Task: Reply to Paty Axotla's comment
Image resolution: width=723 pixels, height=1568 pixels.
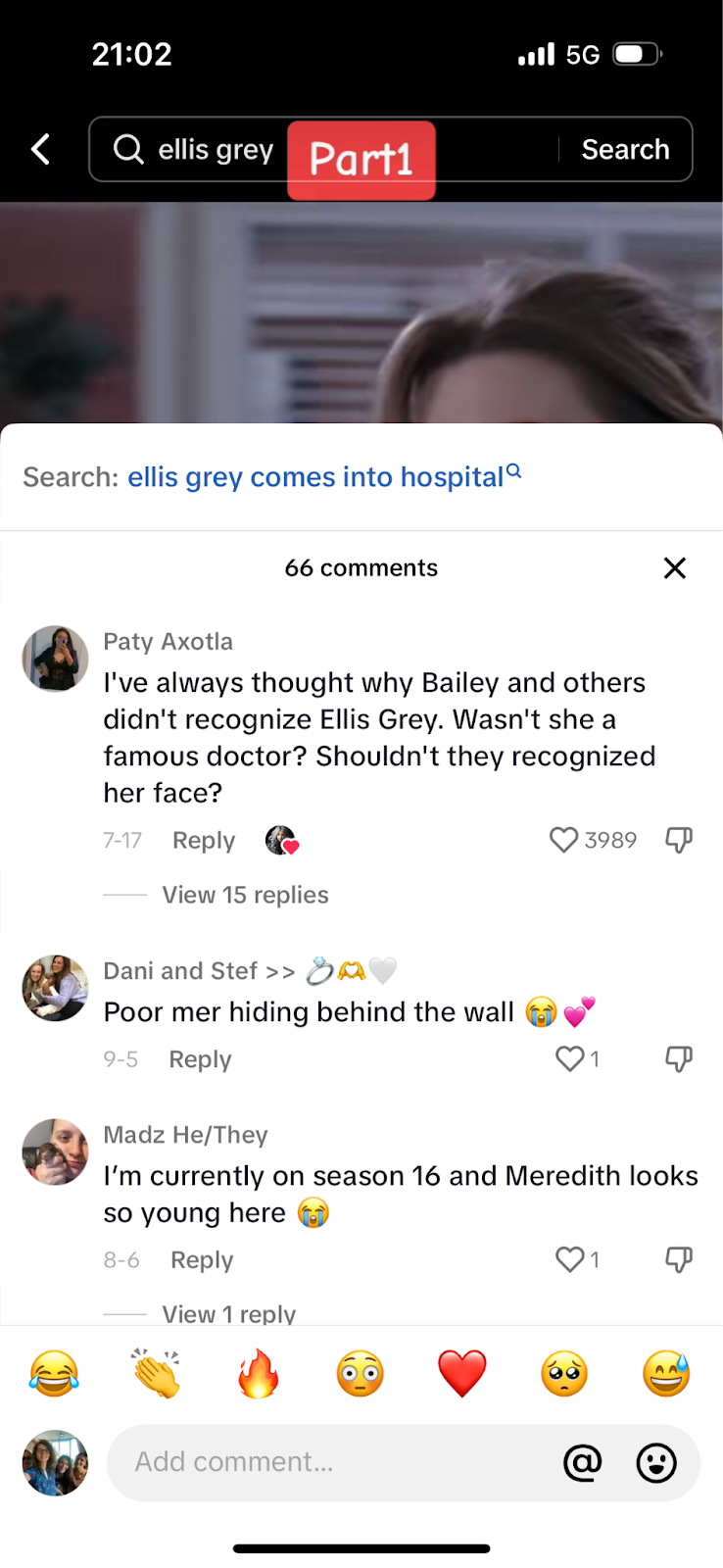Action: pyautogui.click(x=204, y=841)
